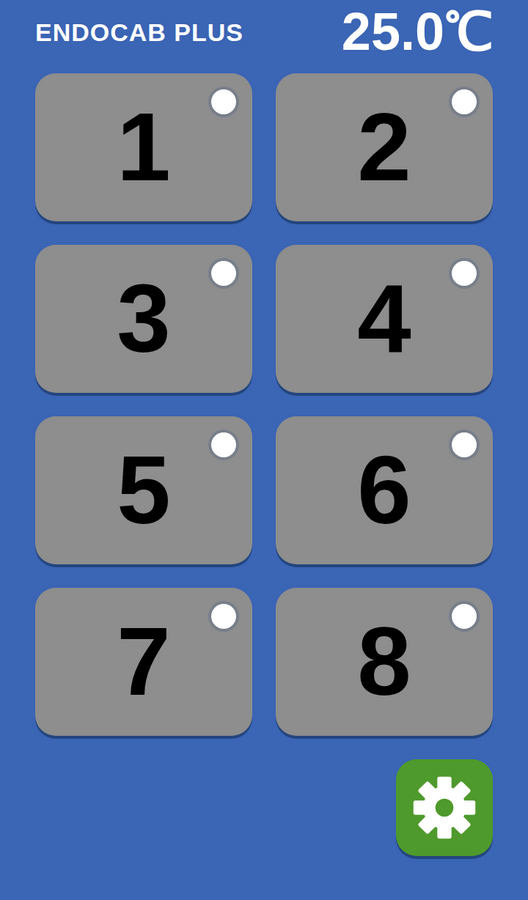Tap slot button 7
Image resolution: width=528 pixels, height=900 pixels.
[143, 662]
